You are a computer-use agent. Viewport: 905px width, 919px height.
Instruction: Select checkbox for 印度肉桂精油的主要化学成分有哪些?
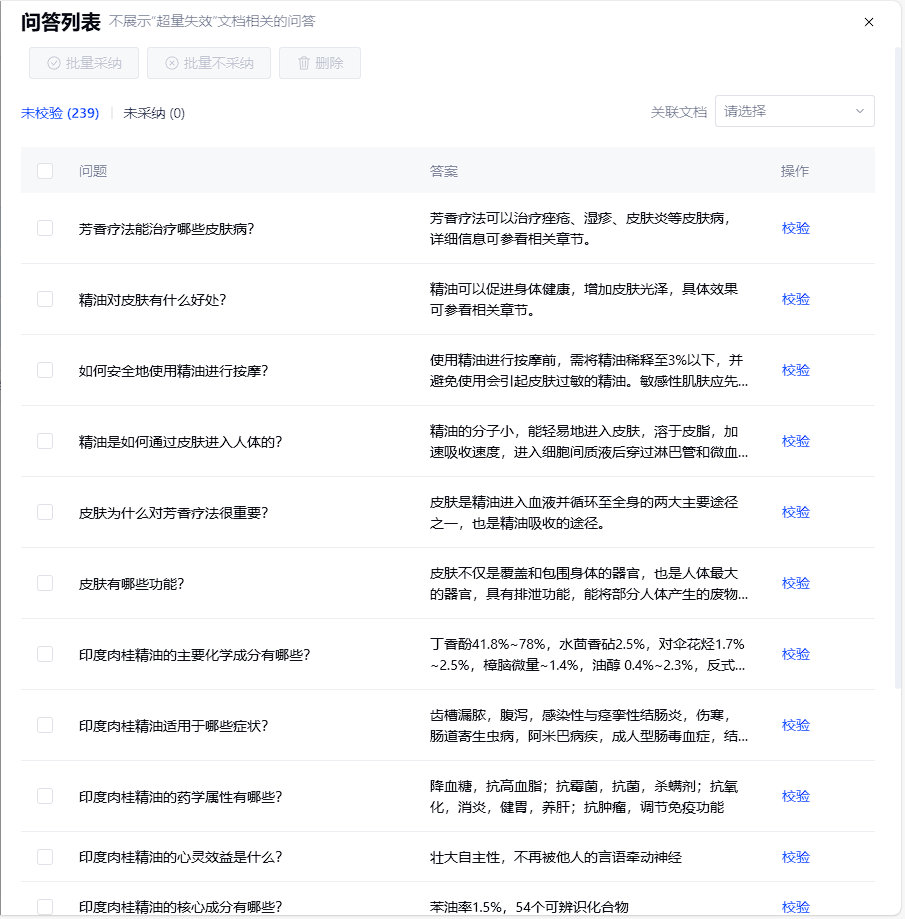(x=45, y=654)
